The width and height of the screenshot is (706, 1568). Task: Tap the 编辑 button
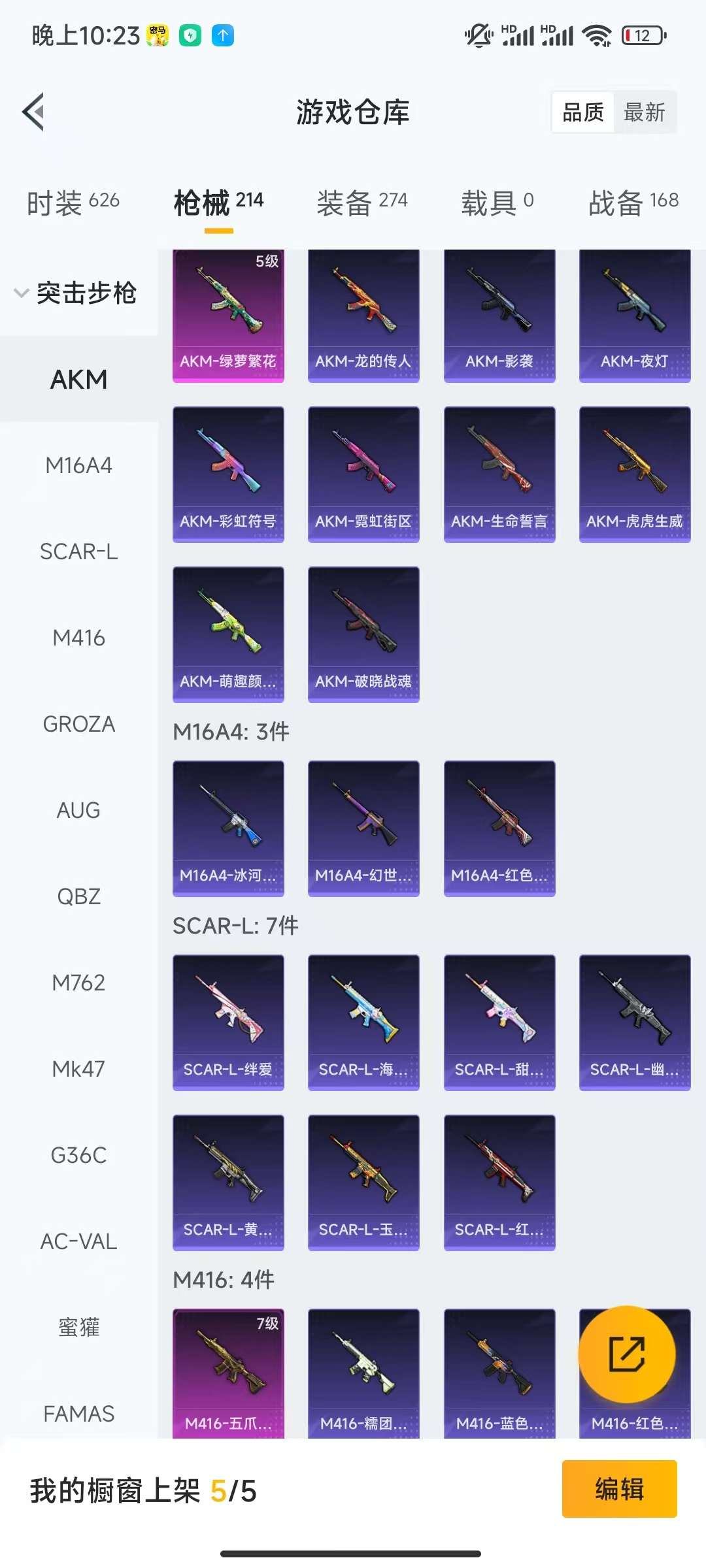[x=619, y=1489]
